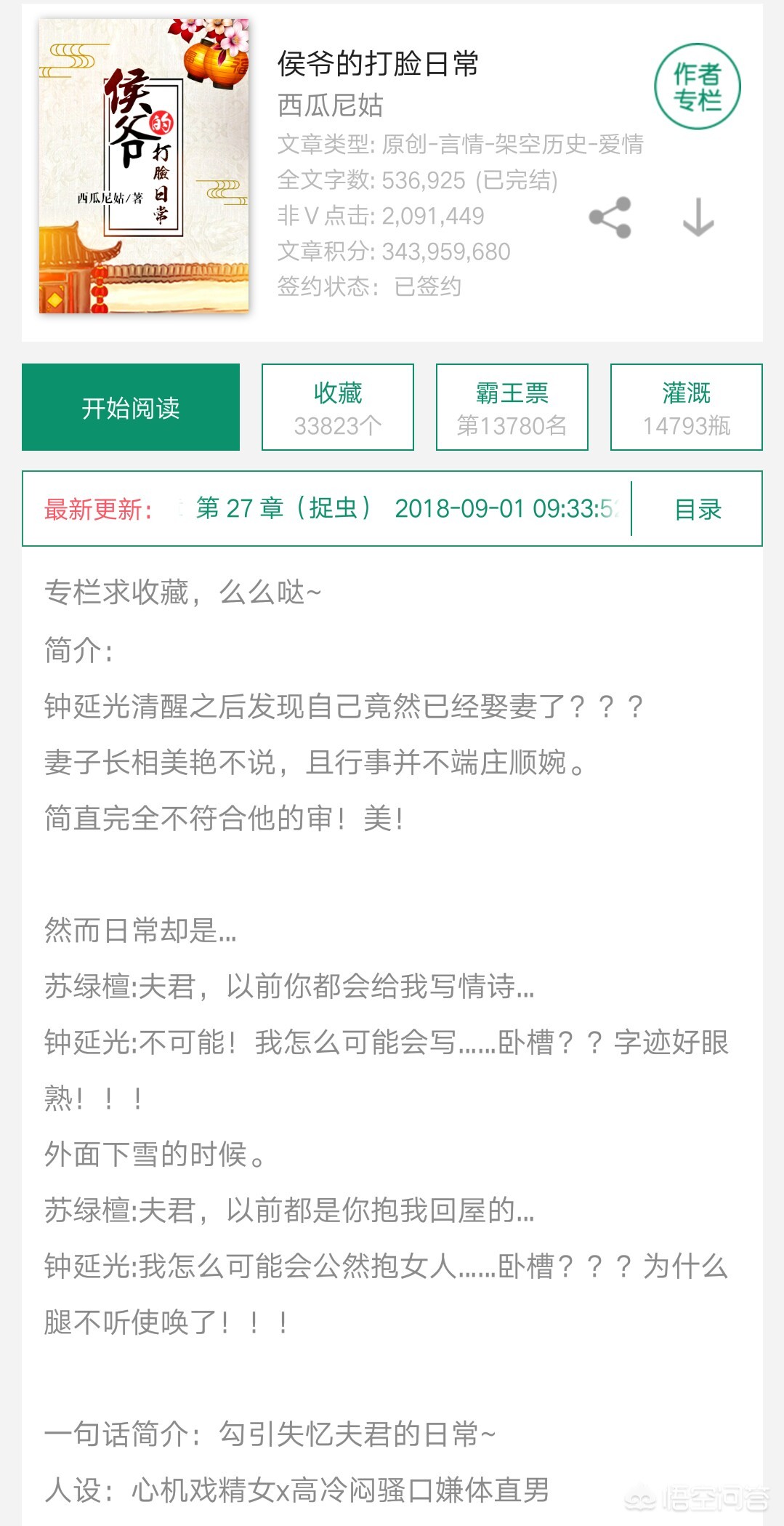The image size is (784, 1526).
Task: Tap the 灌溉 button
Action: tap(687, 407)
